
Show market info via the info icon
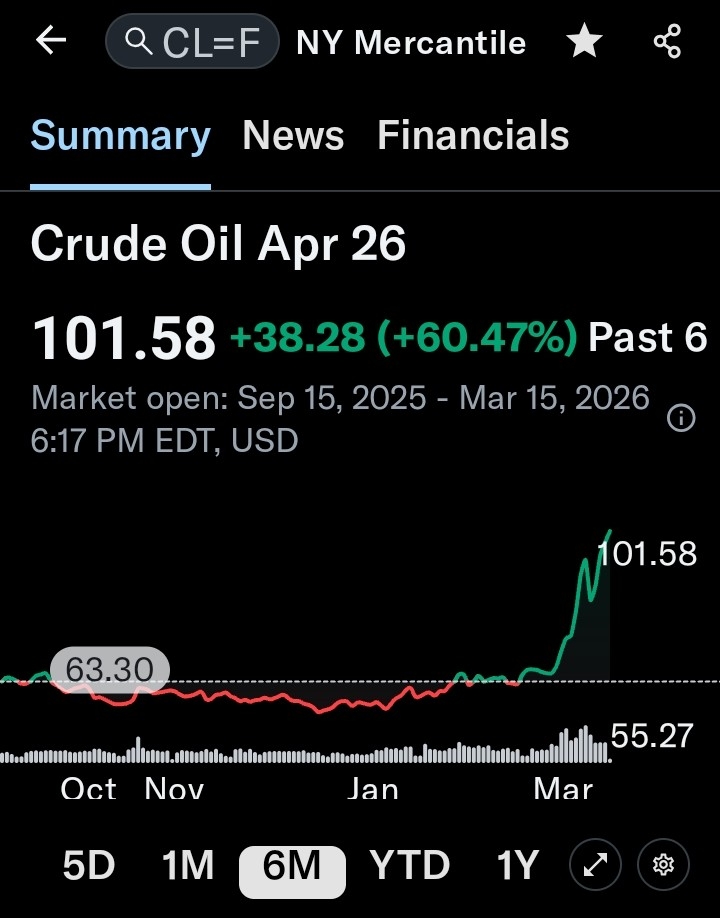pos(681,418)
